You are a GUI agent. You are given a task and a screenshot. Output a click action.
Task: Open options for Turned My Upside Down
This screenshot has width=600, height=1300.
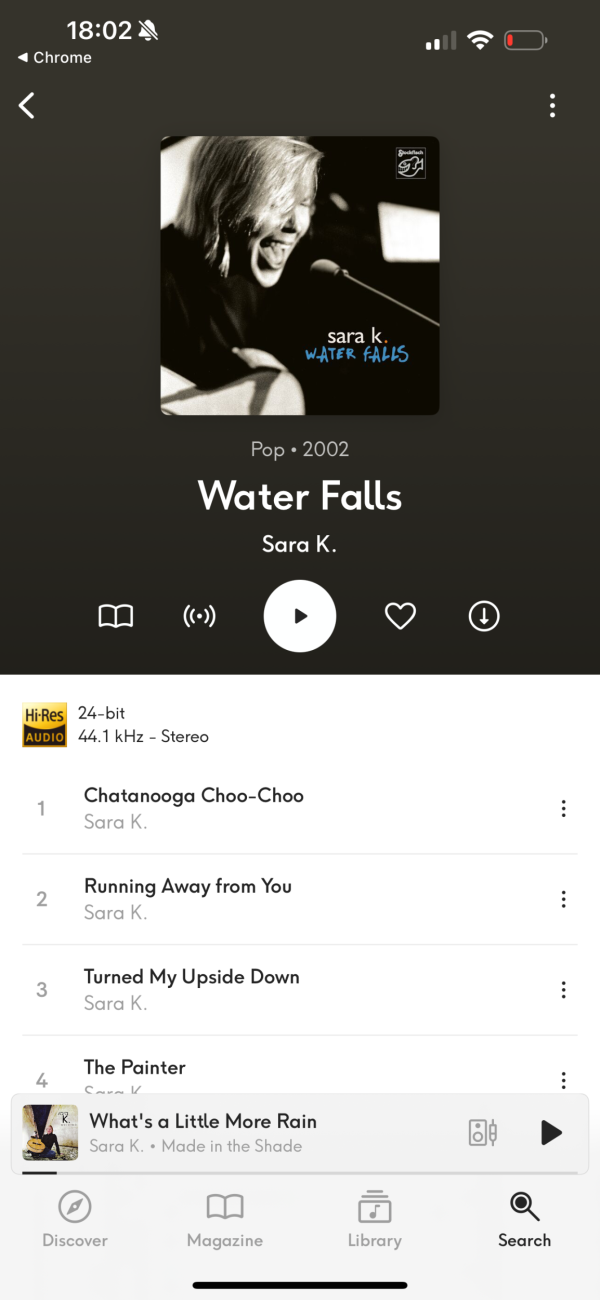[563, 990]
